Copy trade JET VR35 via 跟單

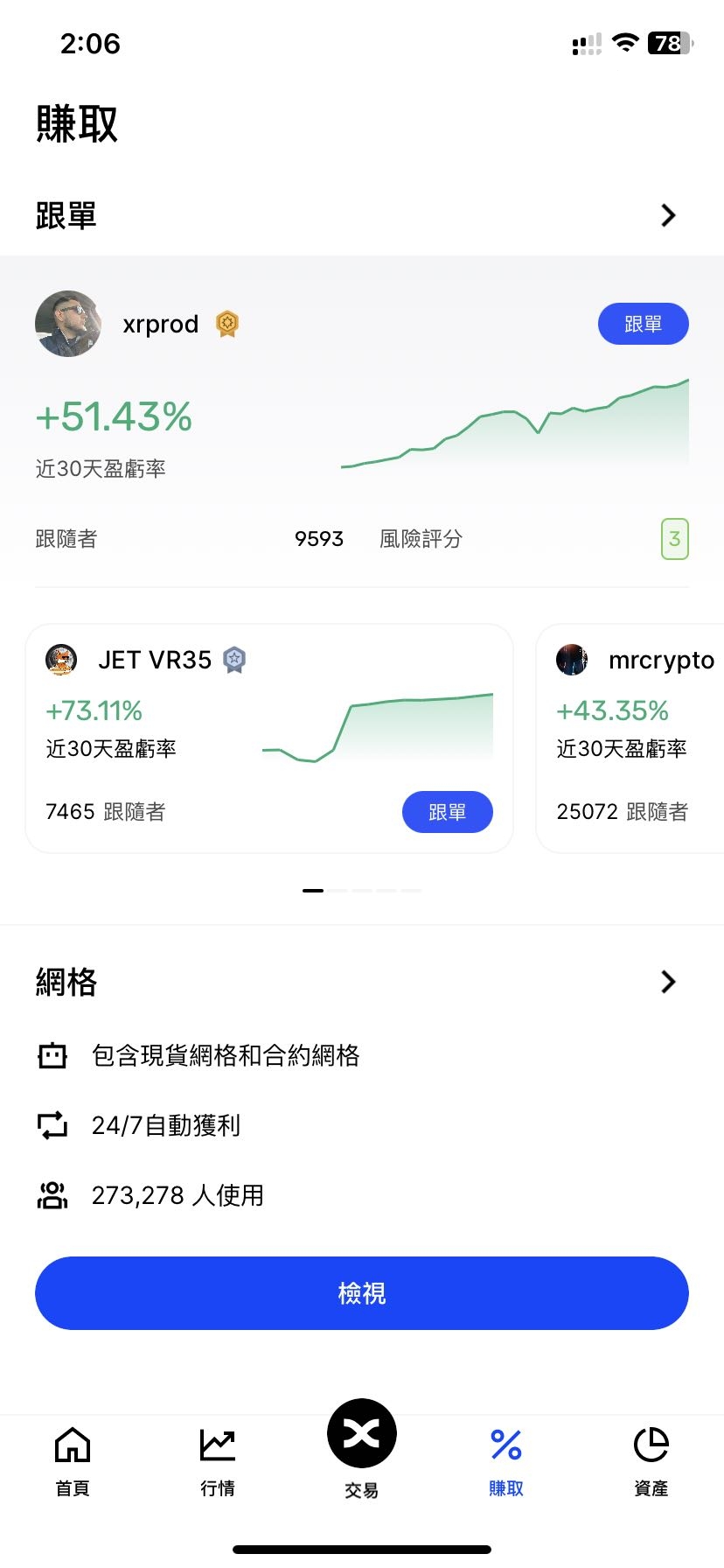click(x=447, y=812)
